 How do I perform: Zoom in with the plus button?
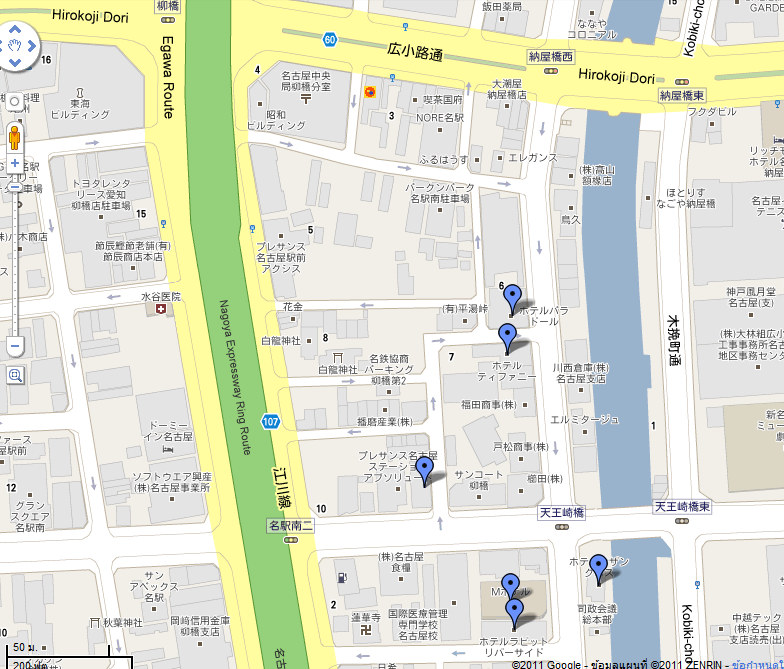[x=15, y=163]
